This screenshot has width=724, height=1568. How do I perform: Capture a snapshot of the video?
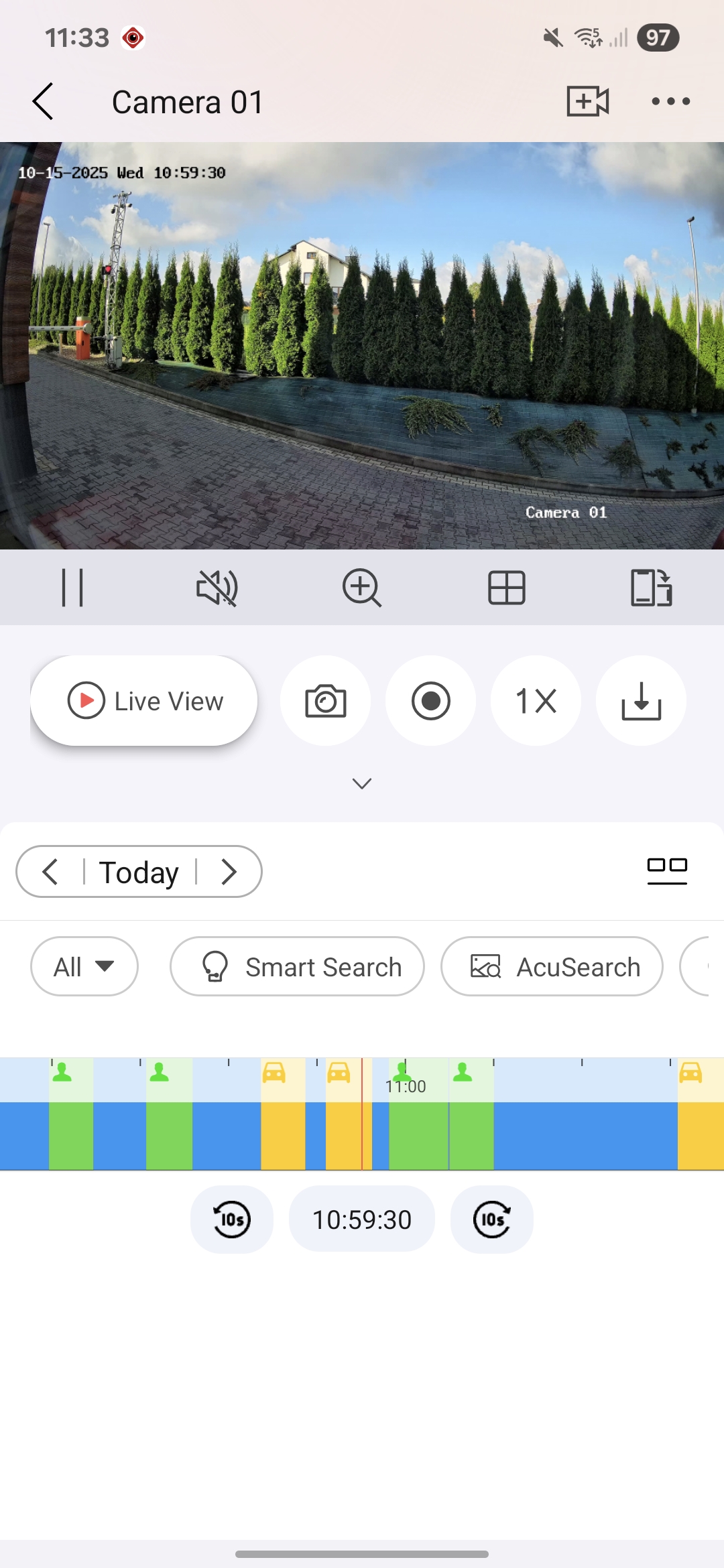(326, 701)
